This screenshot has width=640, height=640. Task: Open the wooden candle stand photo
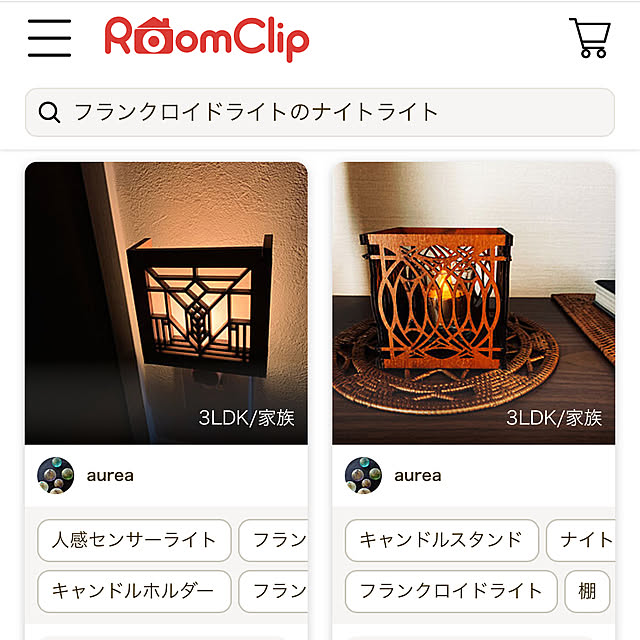click(x=473, y=302)
